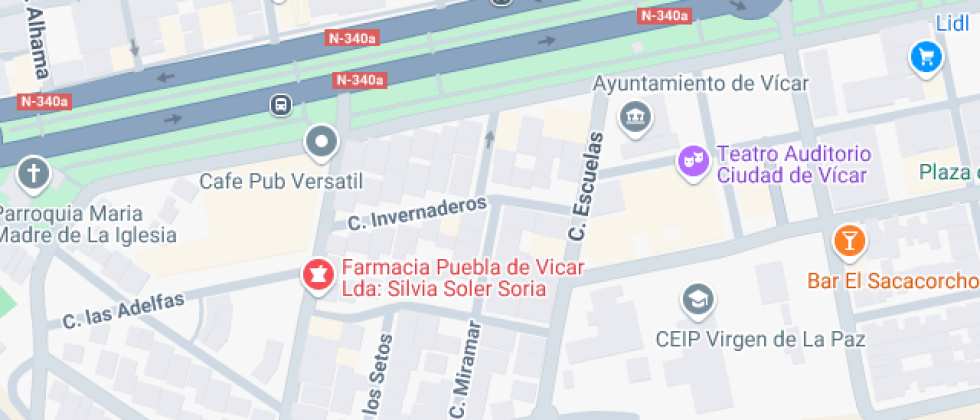Tap the Lidl shopping cart pin

tap(926, 56)
